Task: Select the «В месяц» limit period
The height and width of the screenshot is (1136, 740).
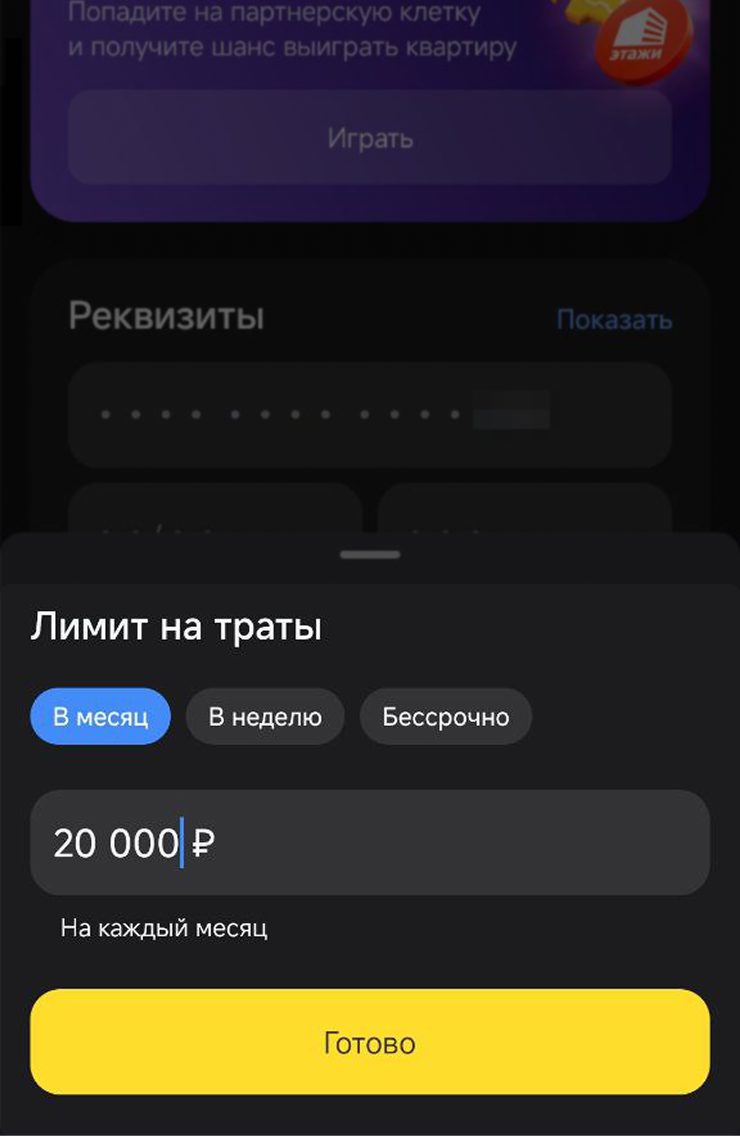Action: point(100,717)
